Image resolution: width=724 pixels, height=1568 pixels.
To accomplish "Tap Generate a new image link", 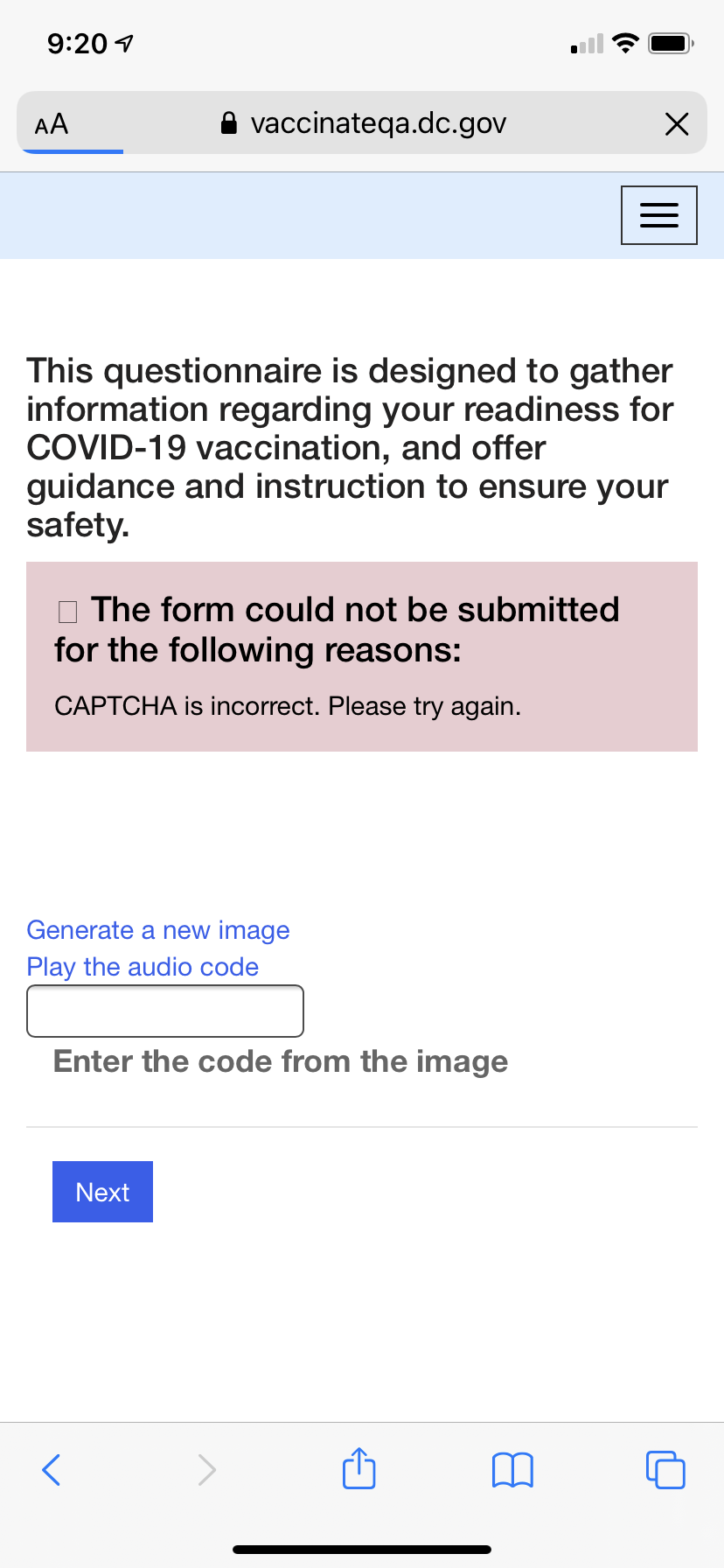I will [158, 930].
